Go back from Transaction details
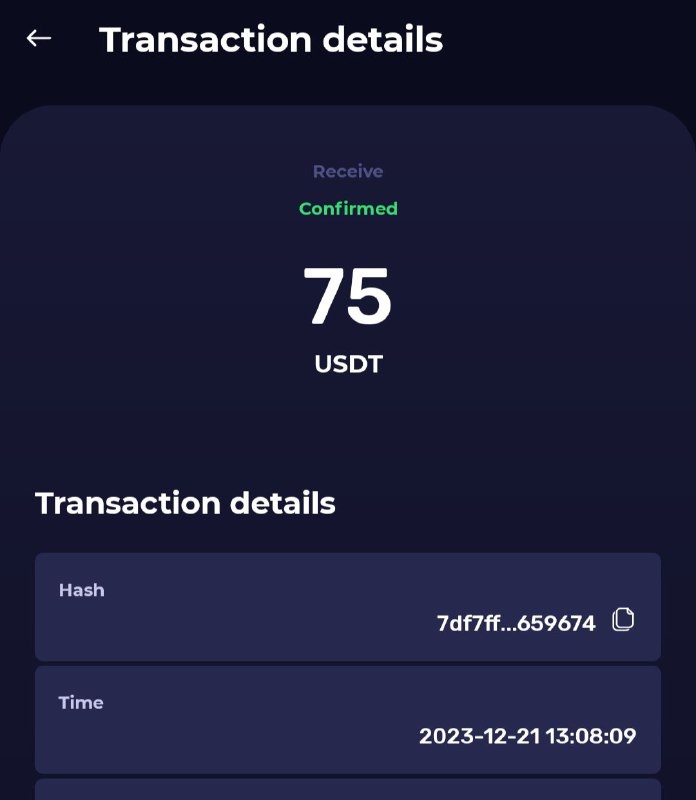 click(x=39, y=39)
